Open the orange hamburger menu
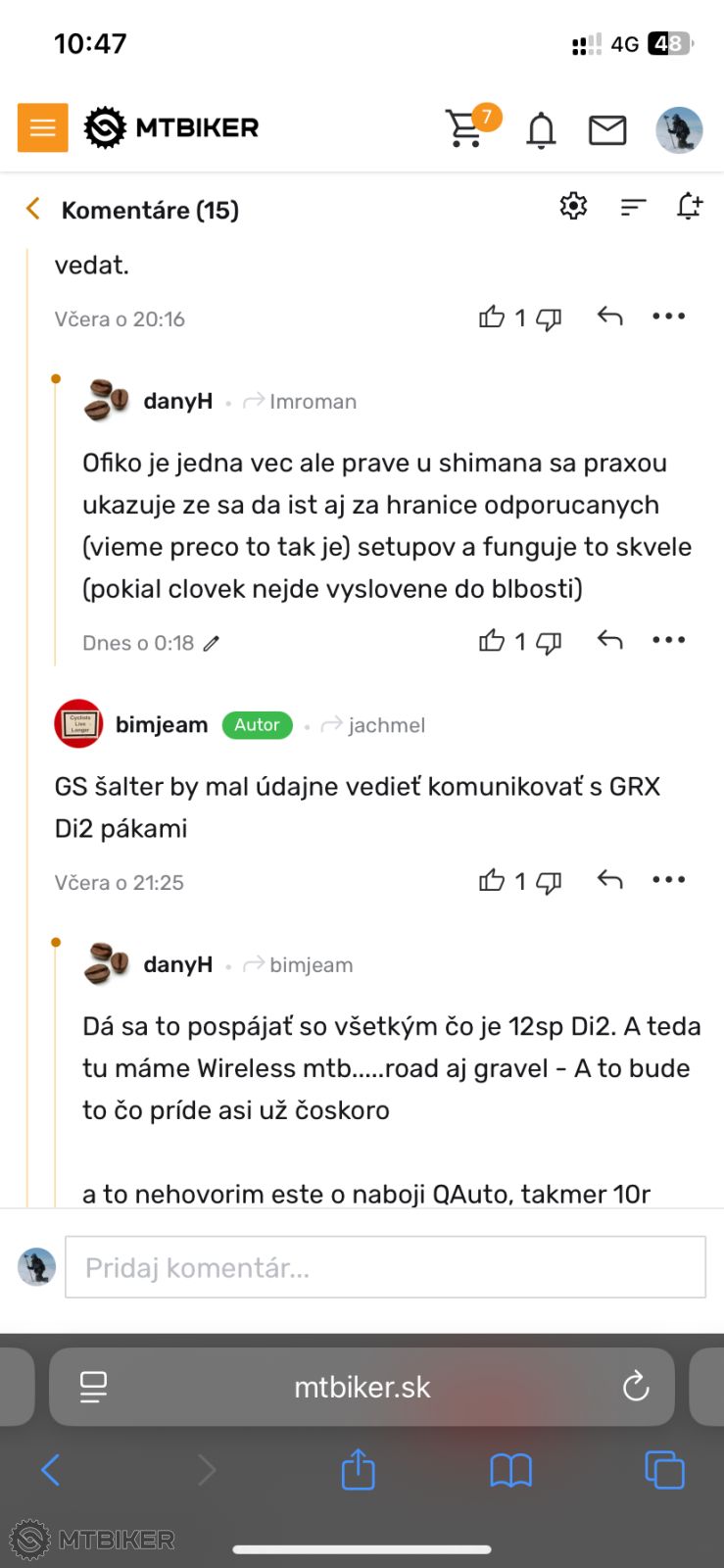 tap(42, 127)
